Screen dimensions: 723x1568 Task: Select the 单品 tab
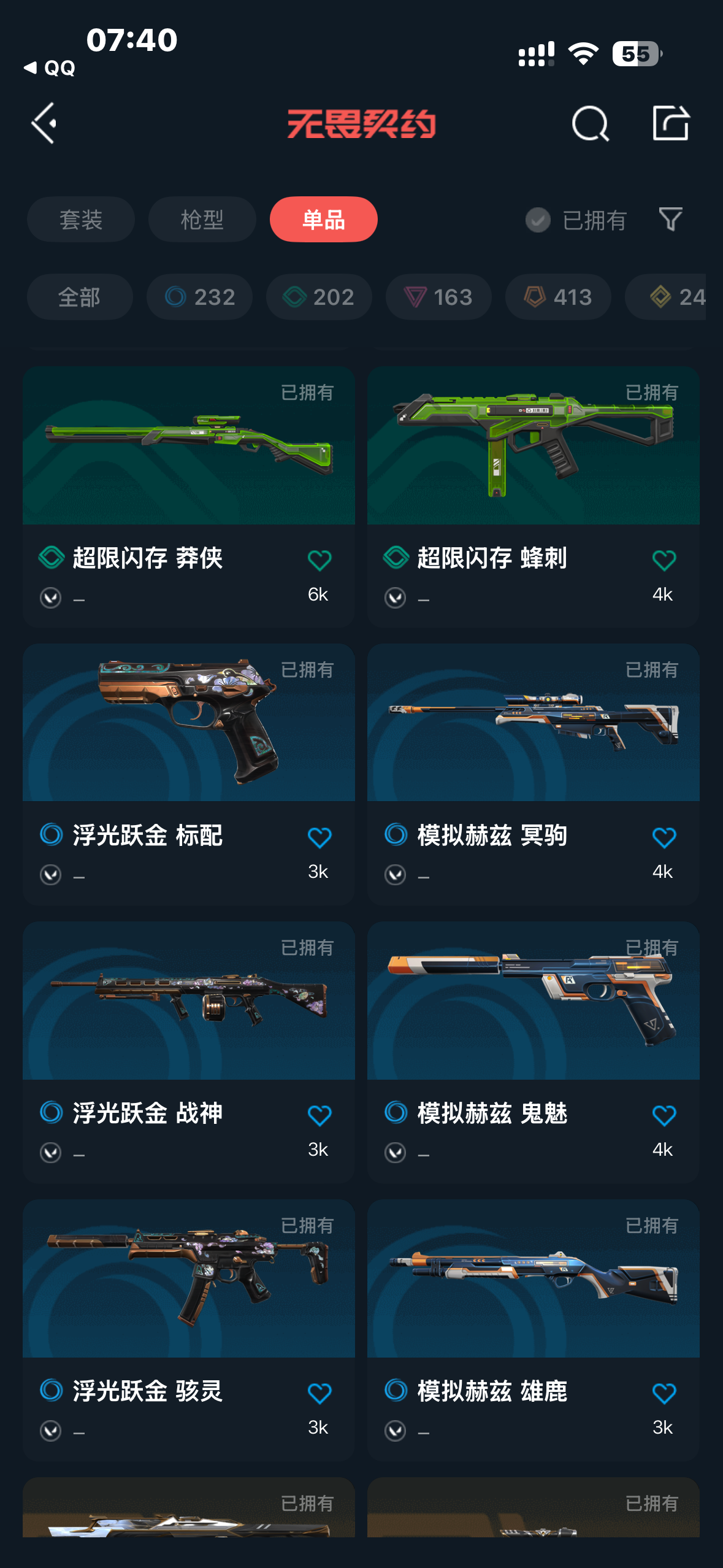[x=323, y=220]
